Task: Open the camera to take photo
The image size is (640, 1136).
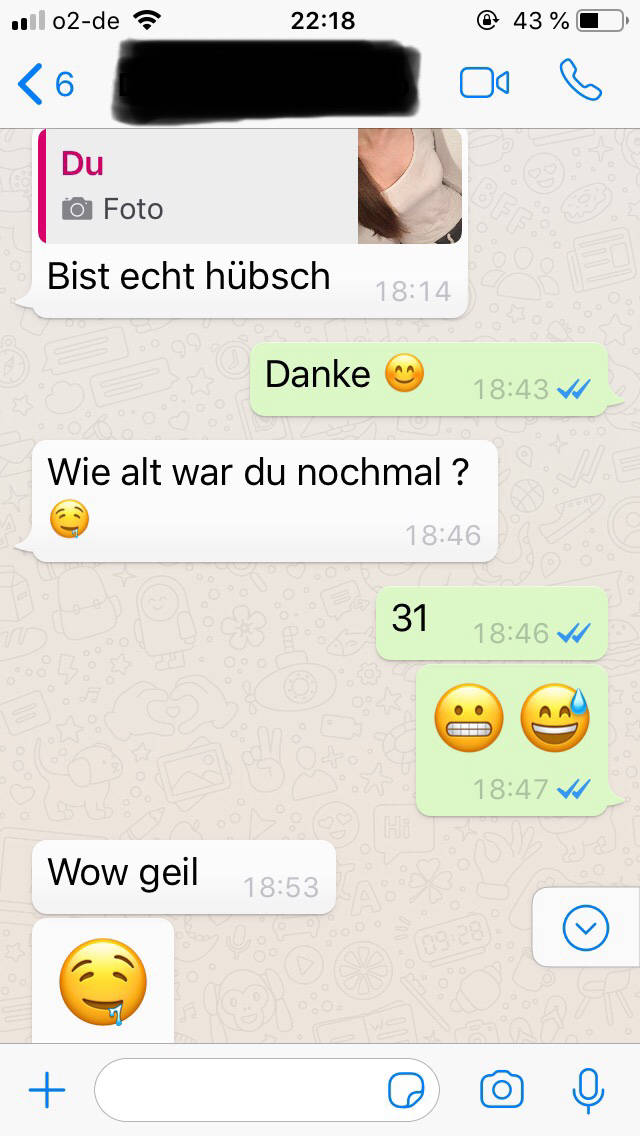Action: [501, 1090]
